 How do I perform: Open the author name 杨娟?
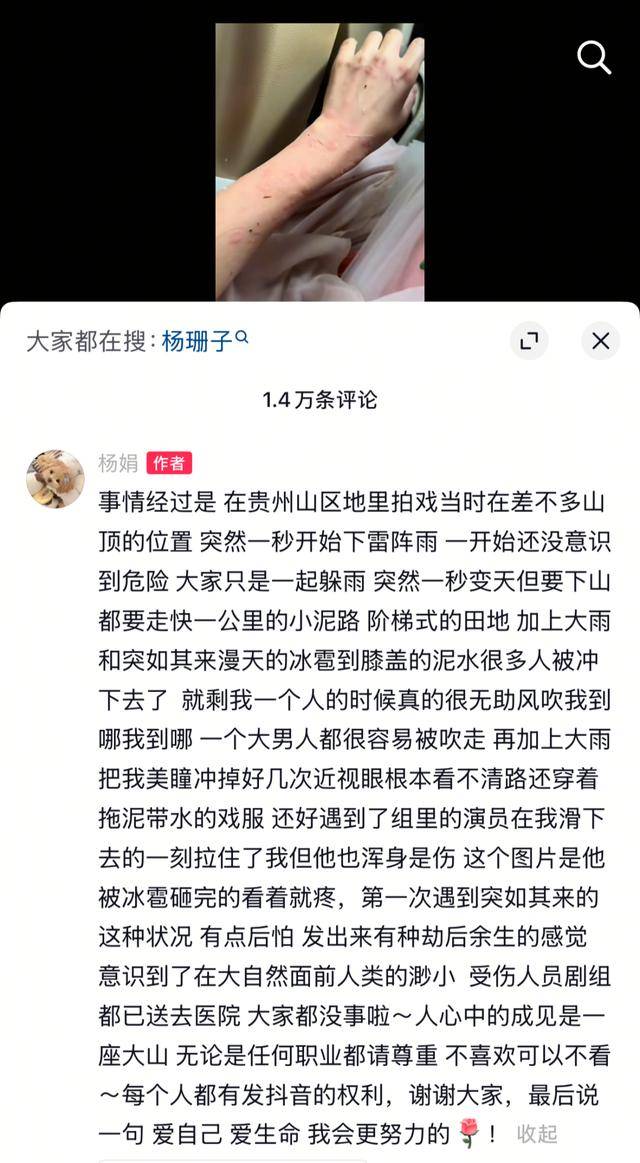coord(117,463)
